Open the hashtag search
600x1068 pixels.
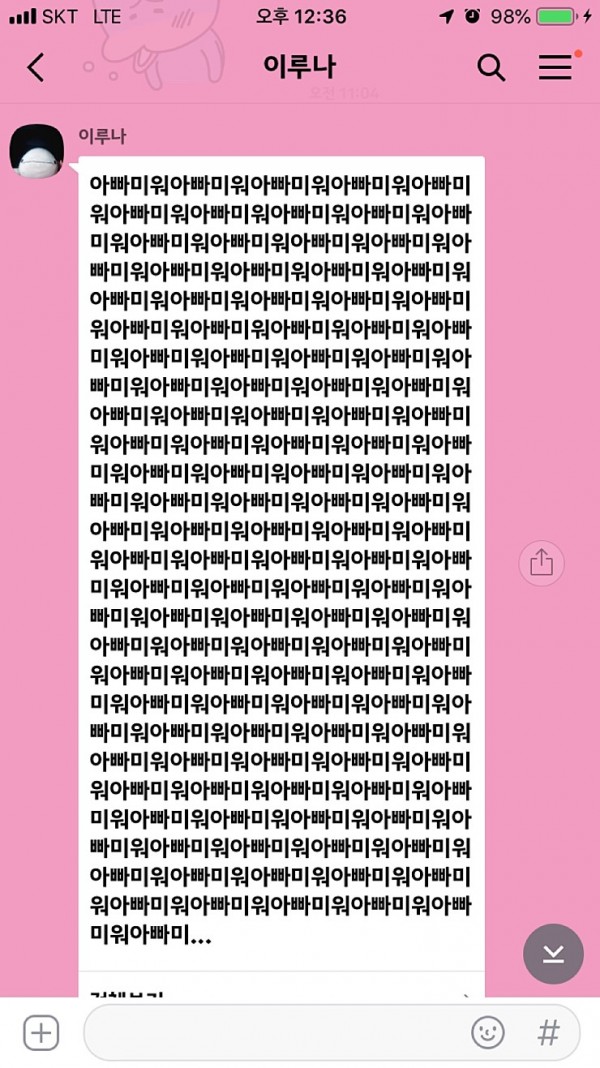[548, 1033]
